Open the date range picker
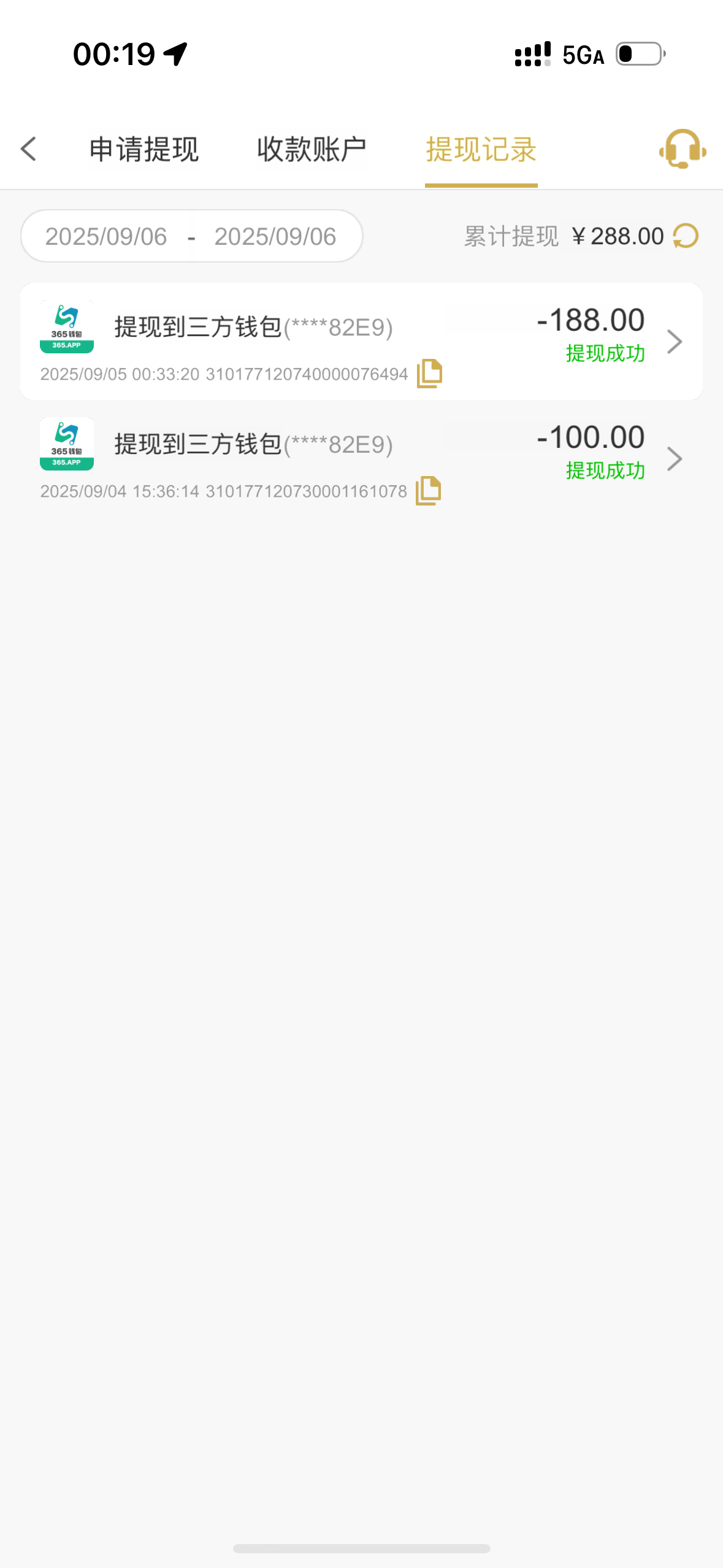The width and height of the screenshot is (723, 1568). click(x=191, y=236)
